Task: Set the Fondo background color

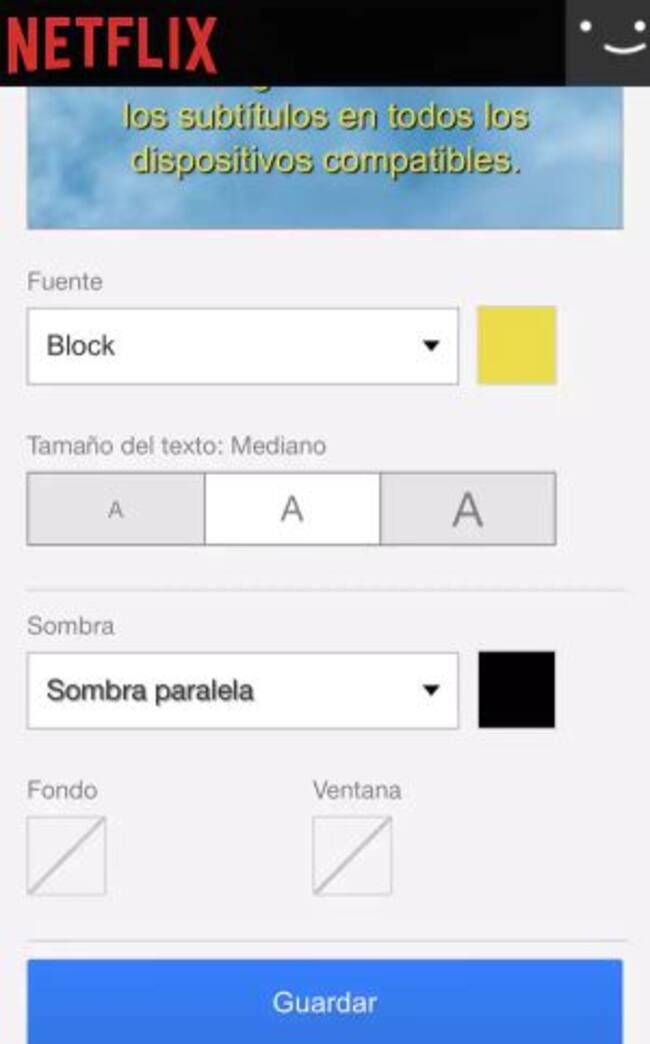Action: [x=66, y=855]
